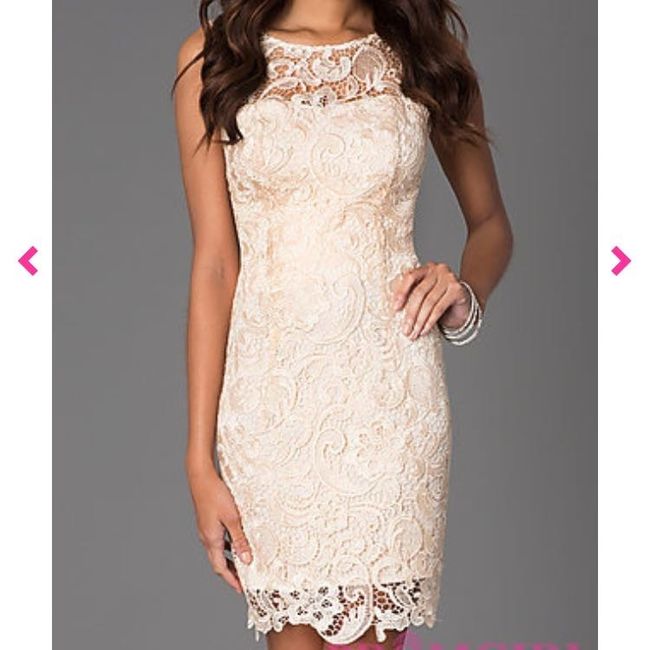Show the next product photo
This screenshot has width=650, height=650.
click(x=621, y=261)
